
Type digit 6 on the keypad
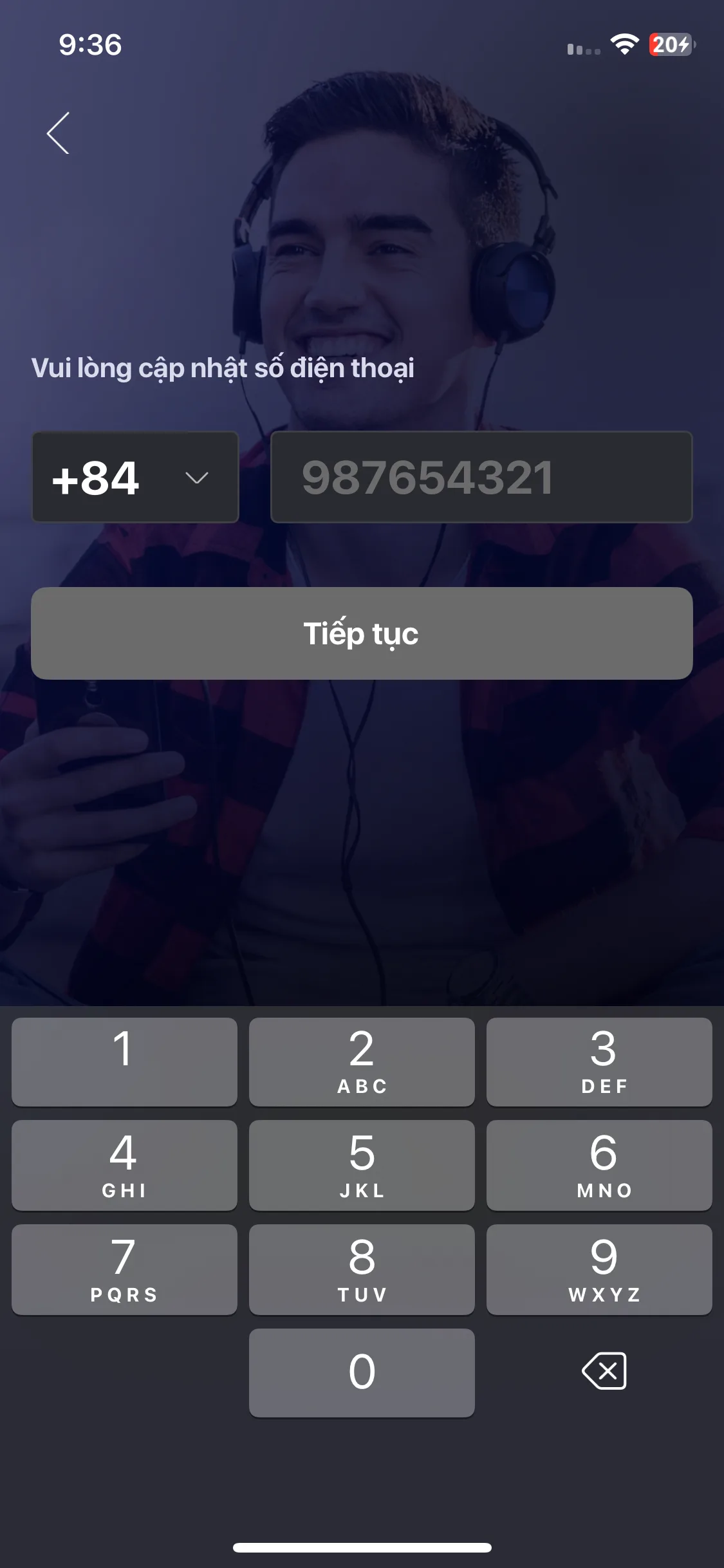(x=599, y=1166)
